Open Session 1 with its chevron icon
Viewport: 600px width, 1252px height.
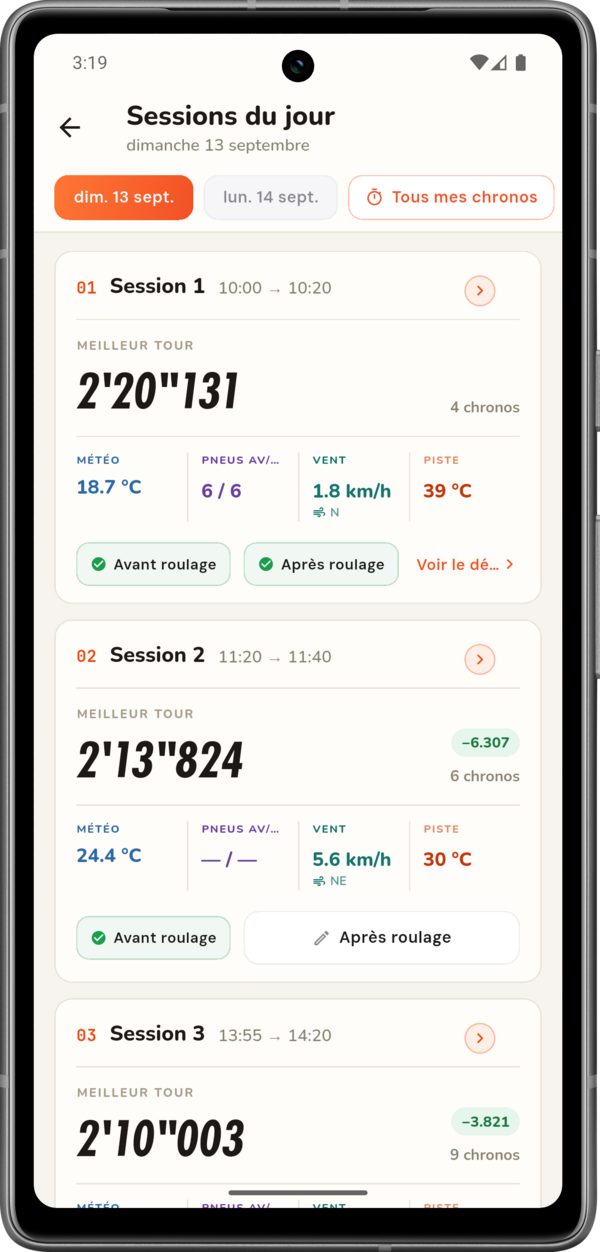click(480, 291)
